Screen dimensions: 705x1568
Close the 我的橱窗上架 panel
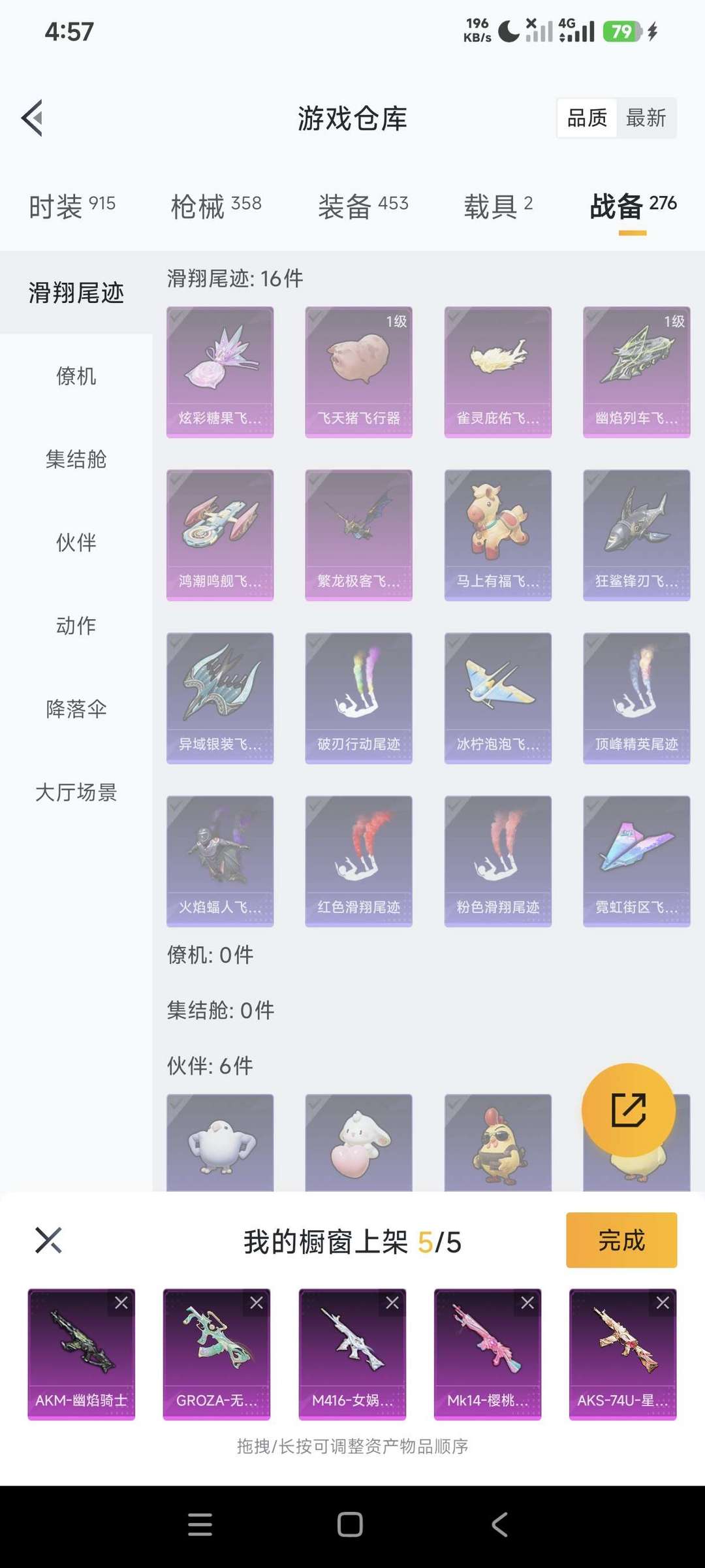click(48, 1241)
